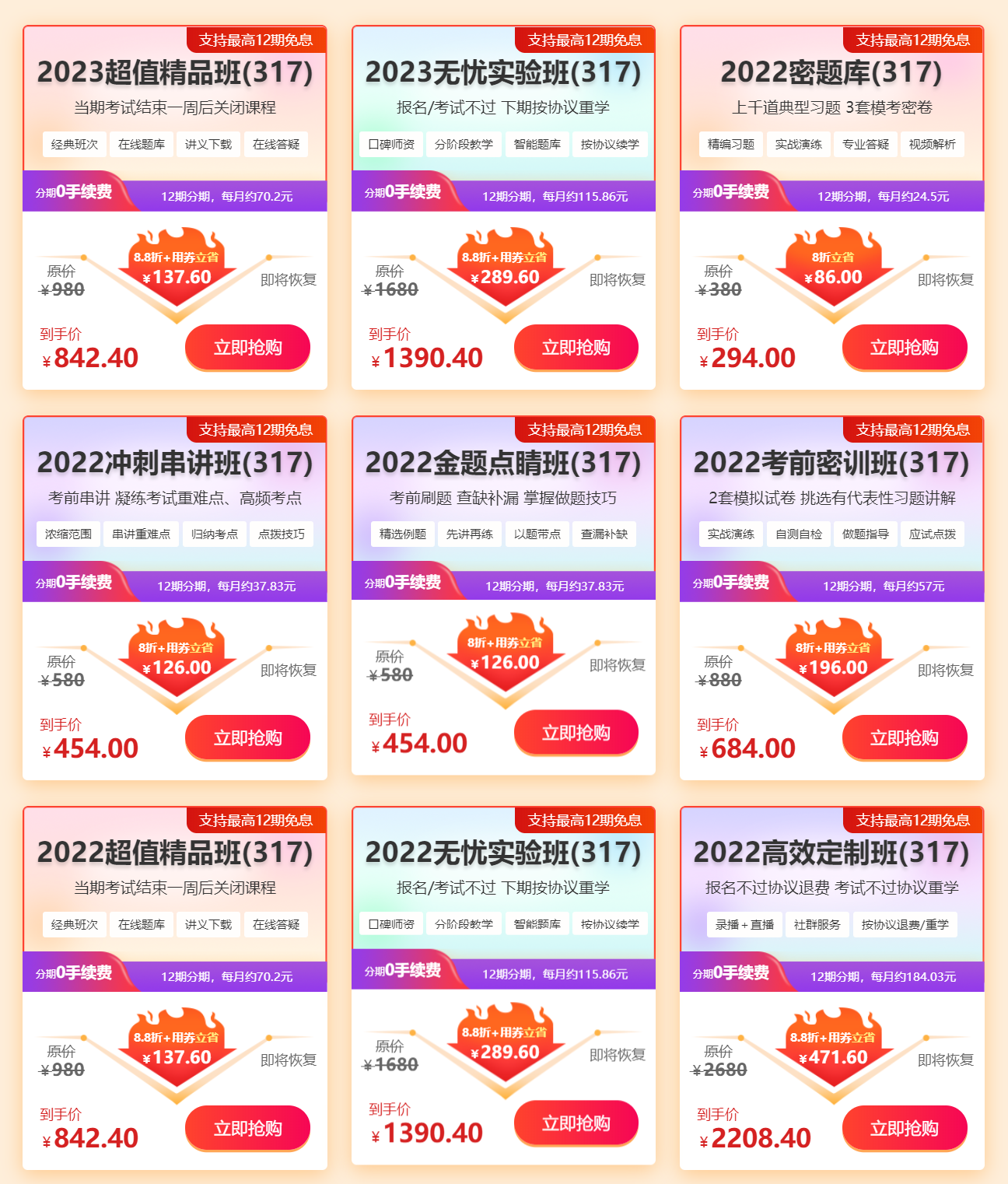Purchase 2022冲刺串讲班 via 立即抢购
1008x1184 pixels.
coord(247,737)
